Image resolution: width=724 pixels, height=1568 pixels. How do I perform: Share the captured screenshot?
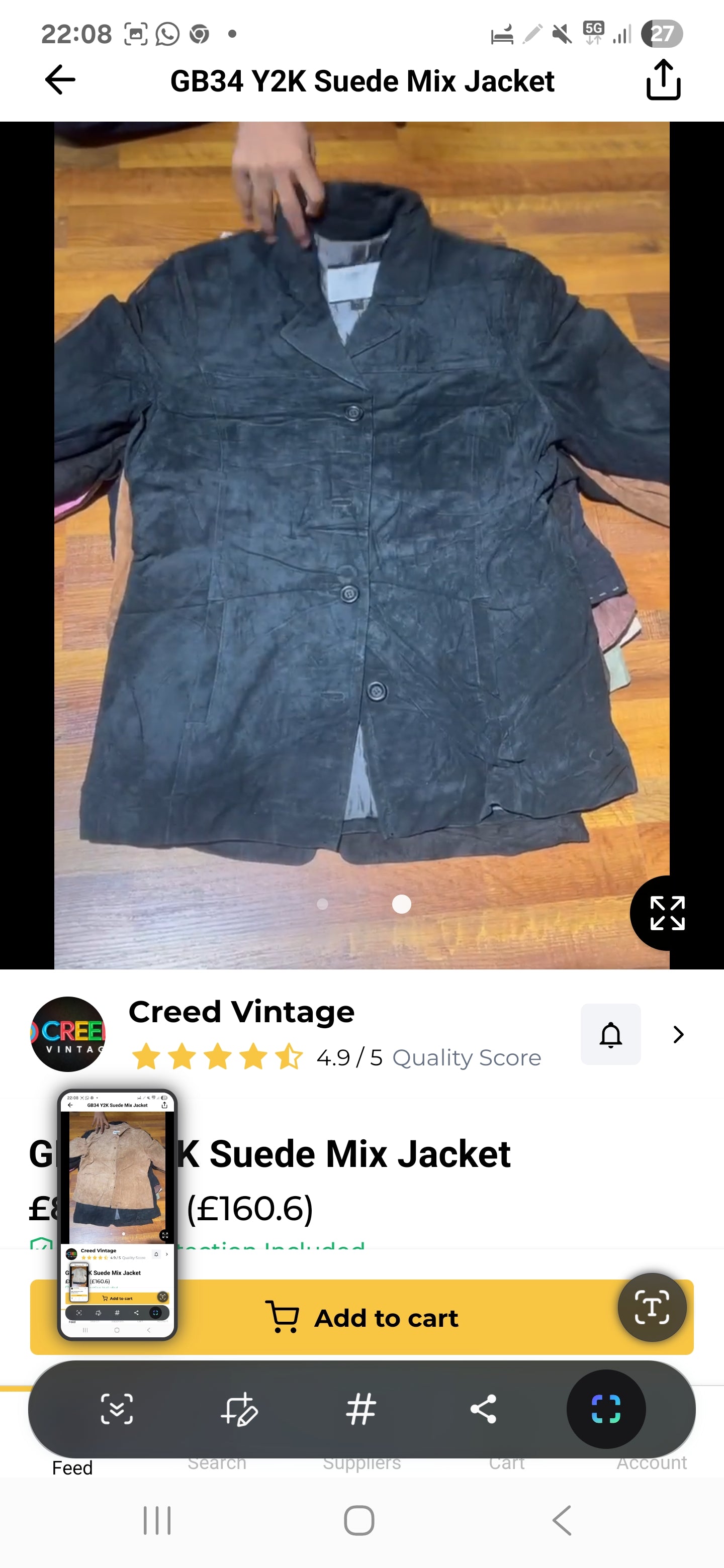pyautogui.click(x=484, y=1409)
